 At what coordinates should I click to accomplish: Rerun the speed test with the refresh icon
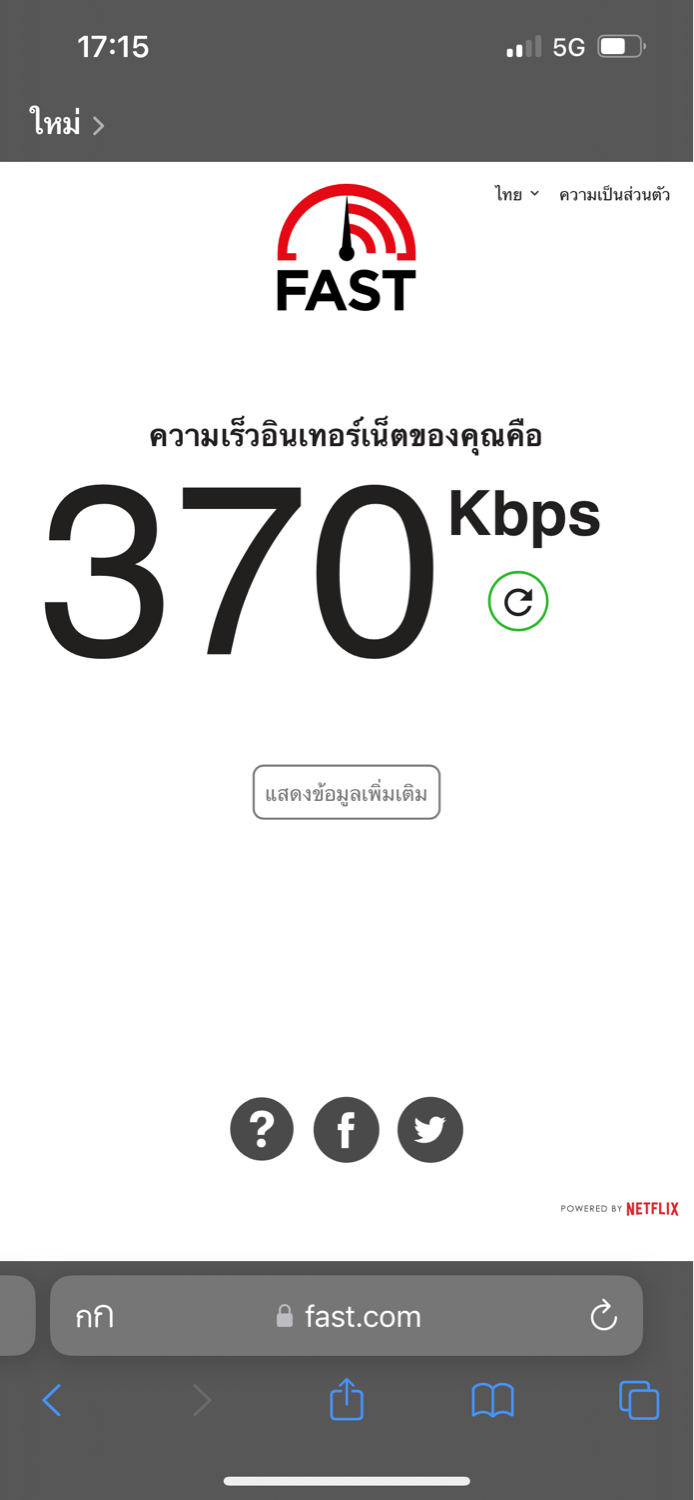tap(518, 601)
